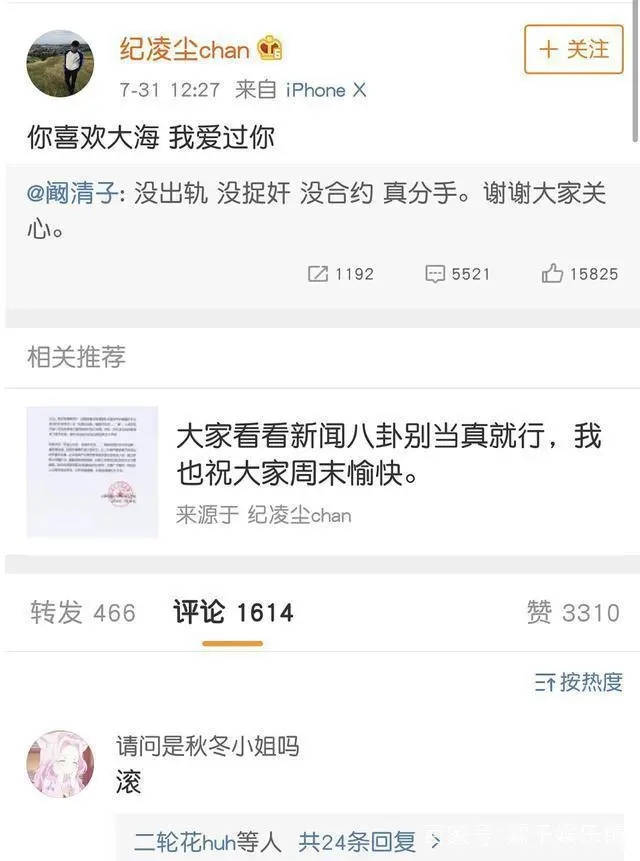
Task: Open the avatar of the 秋冬小姐 commenter
Action: click(x=60, y=765)
